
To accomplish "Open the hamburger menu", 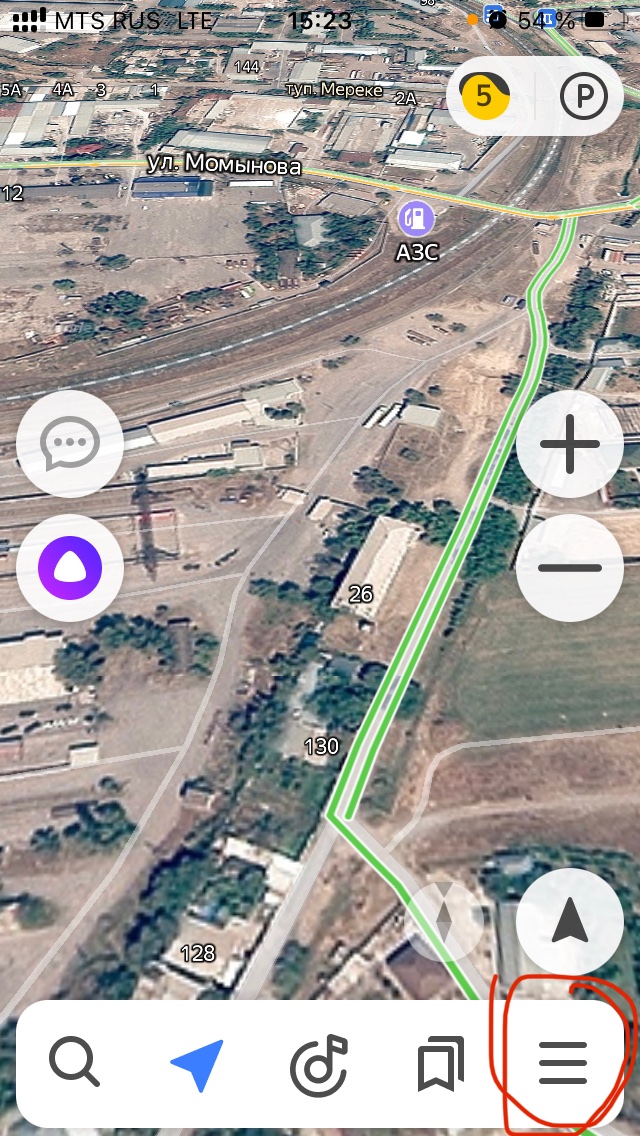I will pos(562,1063).
